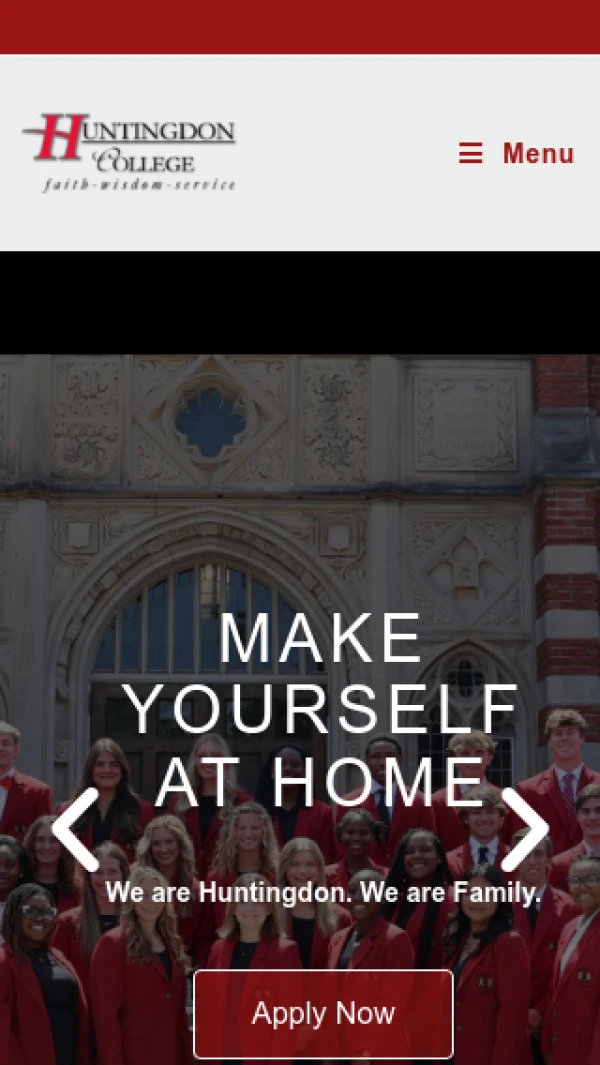The width and height of the screenshot is (600, 1065).
Task: Open the Menu navigation drawer
Action: coord(517,153)
